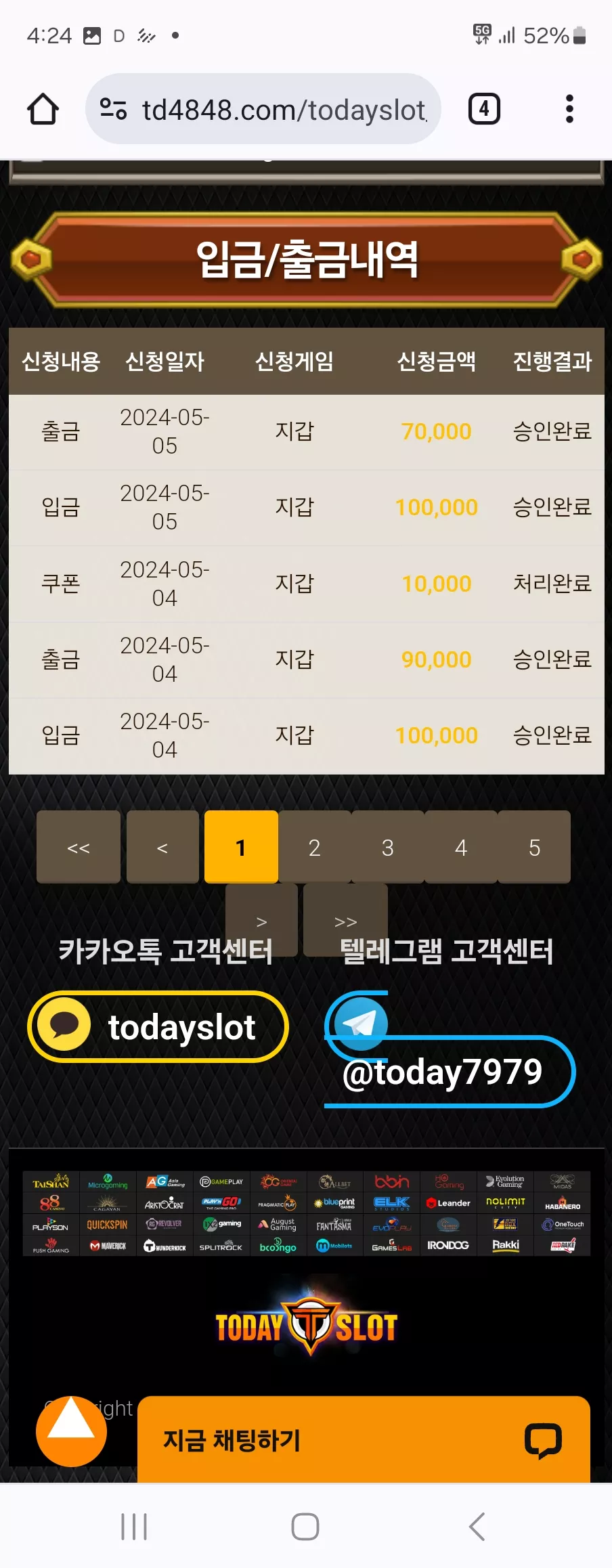Open the tab switcher showing 4 tabs
Screen dimensions: 612x1568
tap(484, 109)
